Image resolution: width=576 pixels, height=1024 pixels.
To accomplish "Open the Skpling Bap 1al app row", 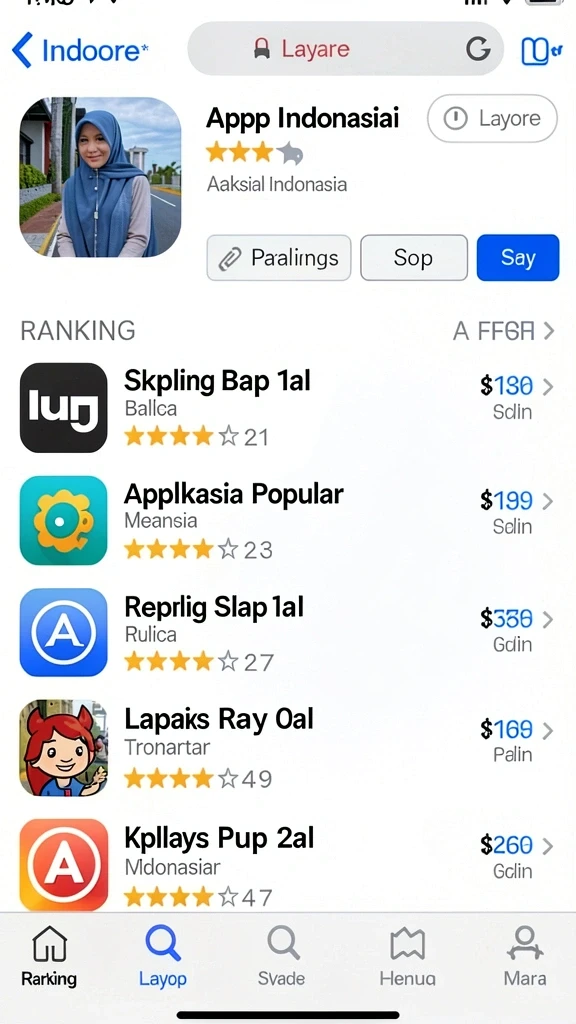I will pos(288,408).
